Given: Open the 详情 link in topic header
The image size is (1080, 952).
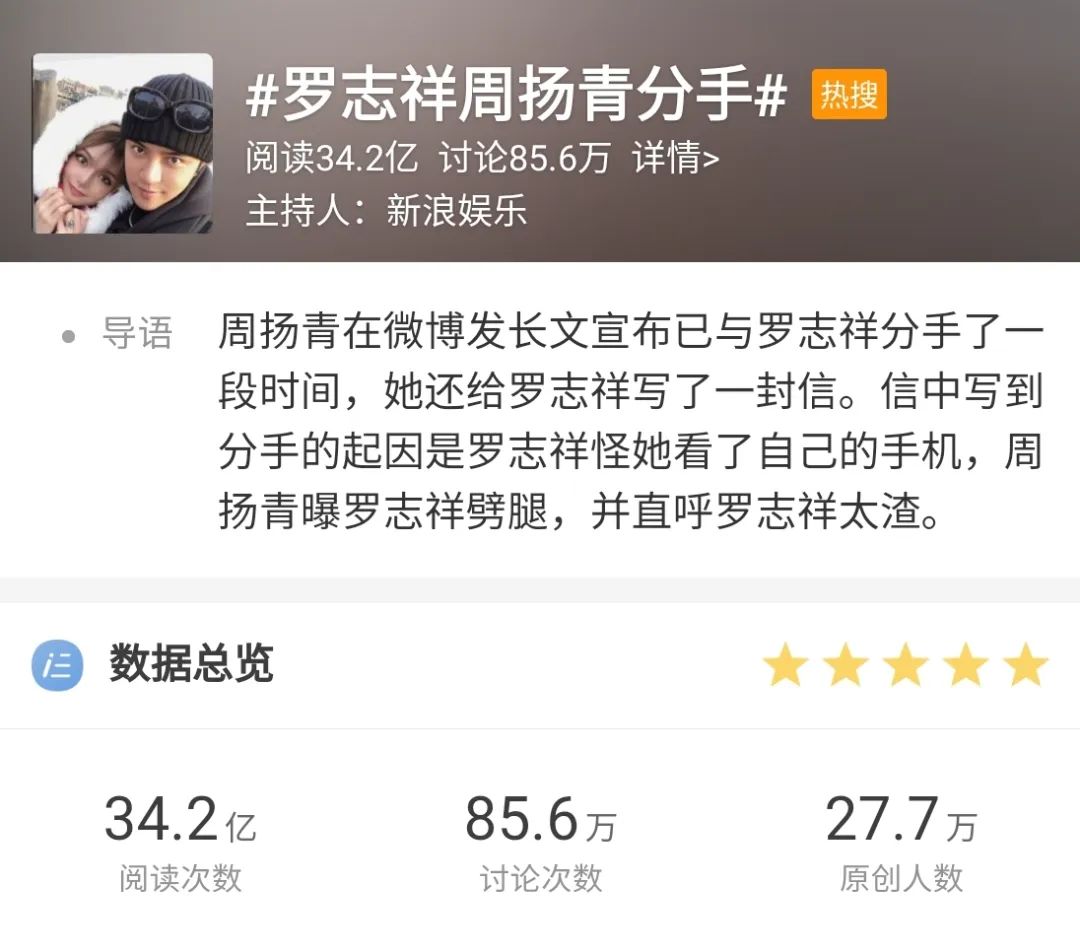Looking at the screenshot, I should click(675, 158).
